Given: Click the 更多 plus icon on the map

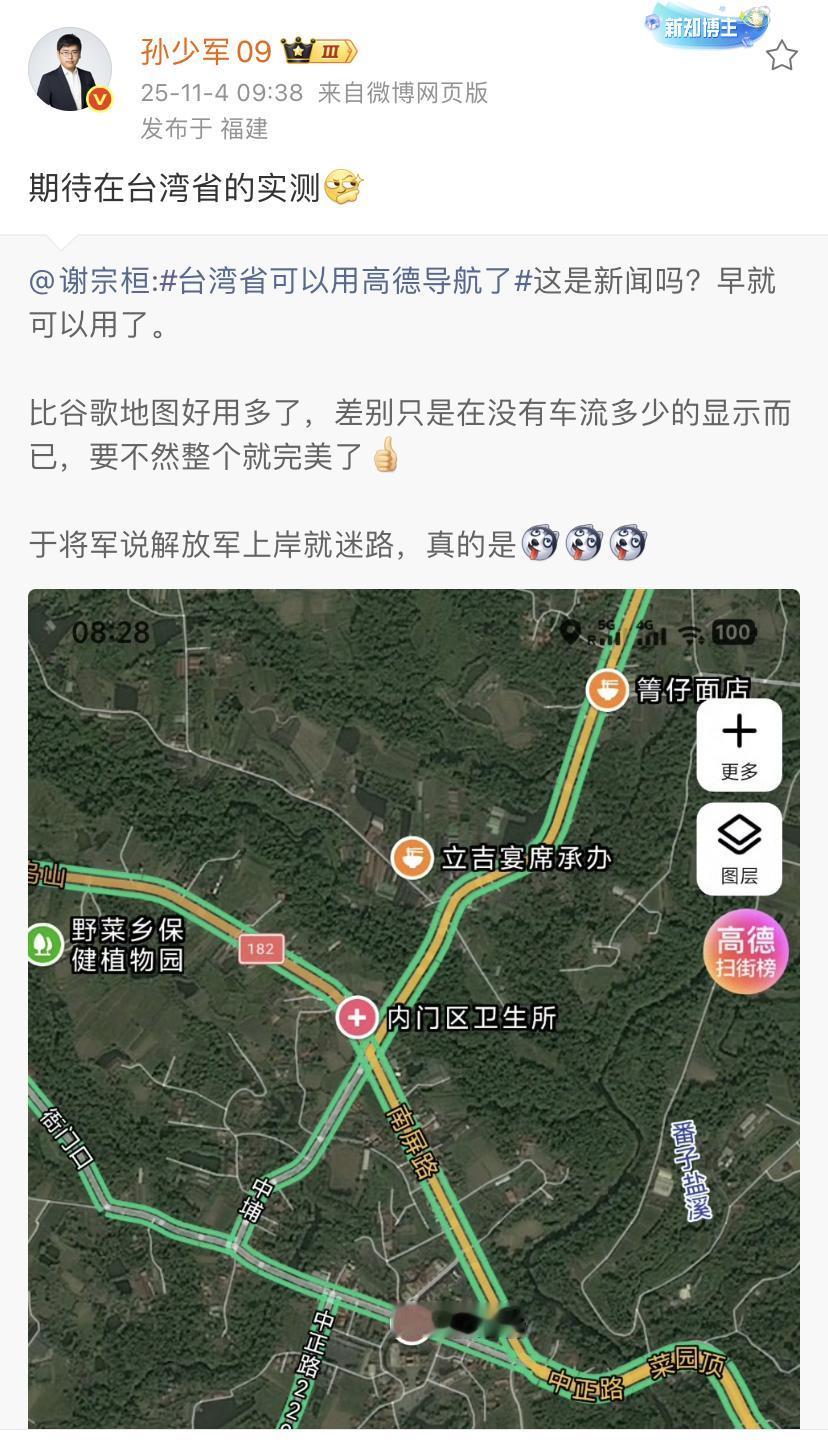Looking at the screenshot, I should pos(739,732).
